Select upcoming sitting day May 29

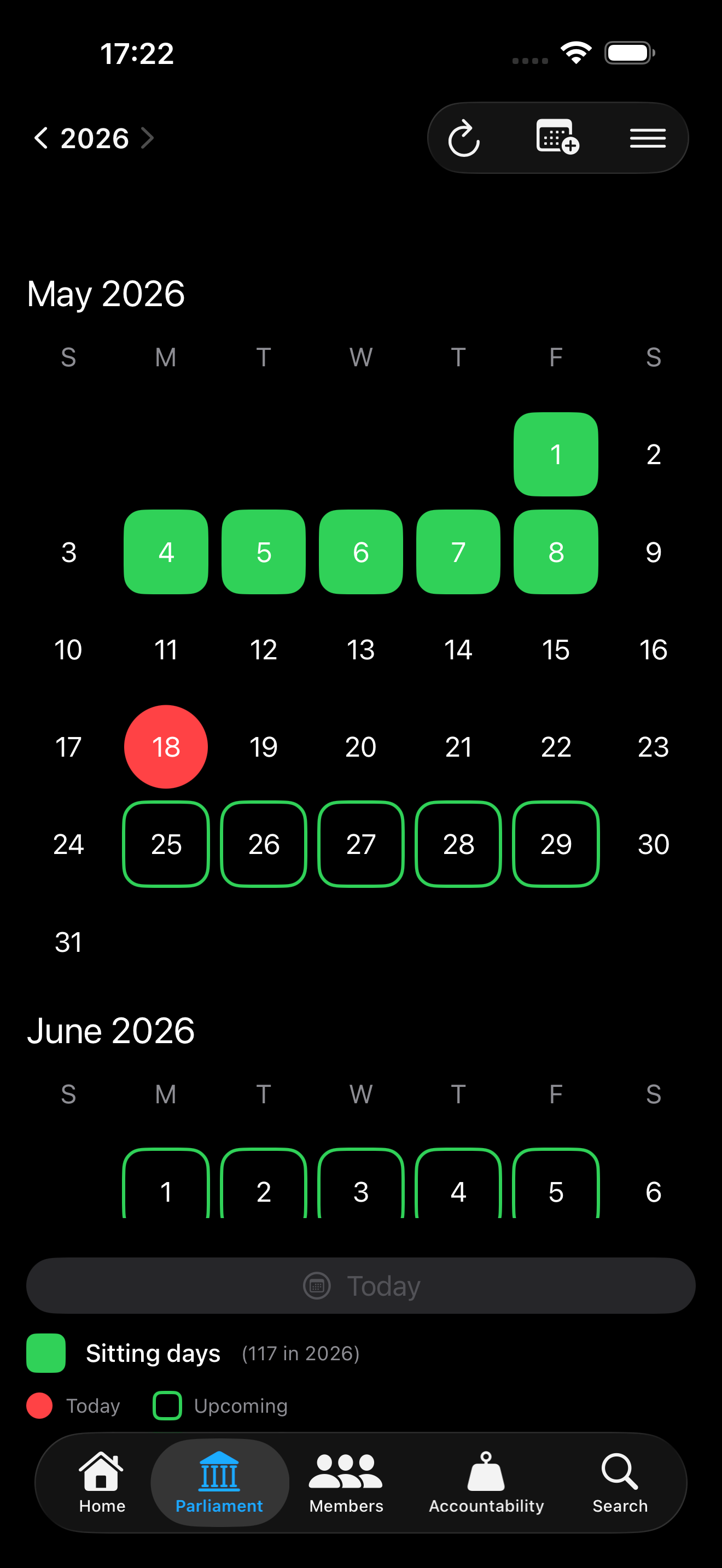coord(556,844)
